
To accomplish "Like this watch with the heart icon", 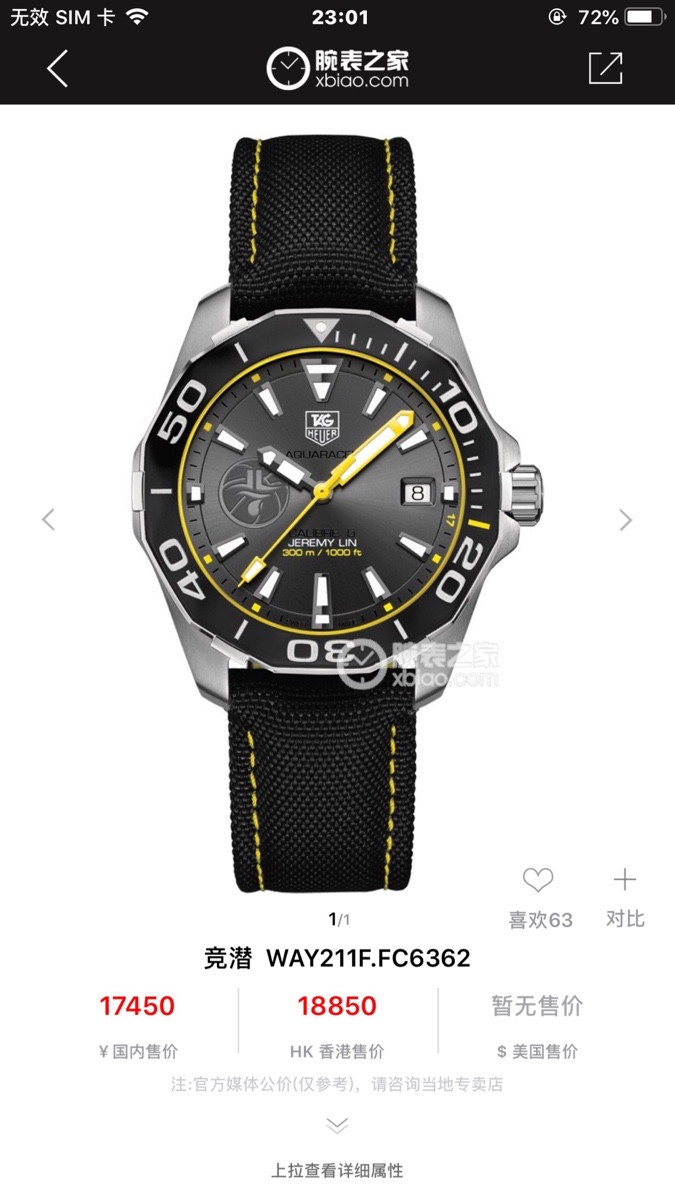I will click(x=538, y=881).
